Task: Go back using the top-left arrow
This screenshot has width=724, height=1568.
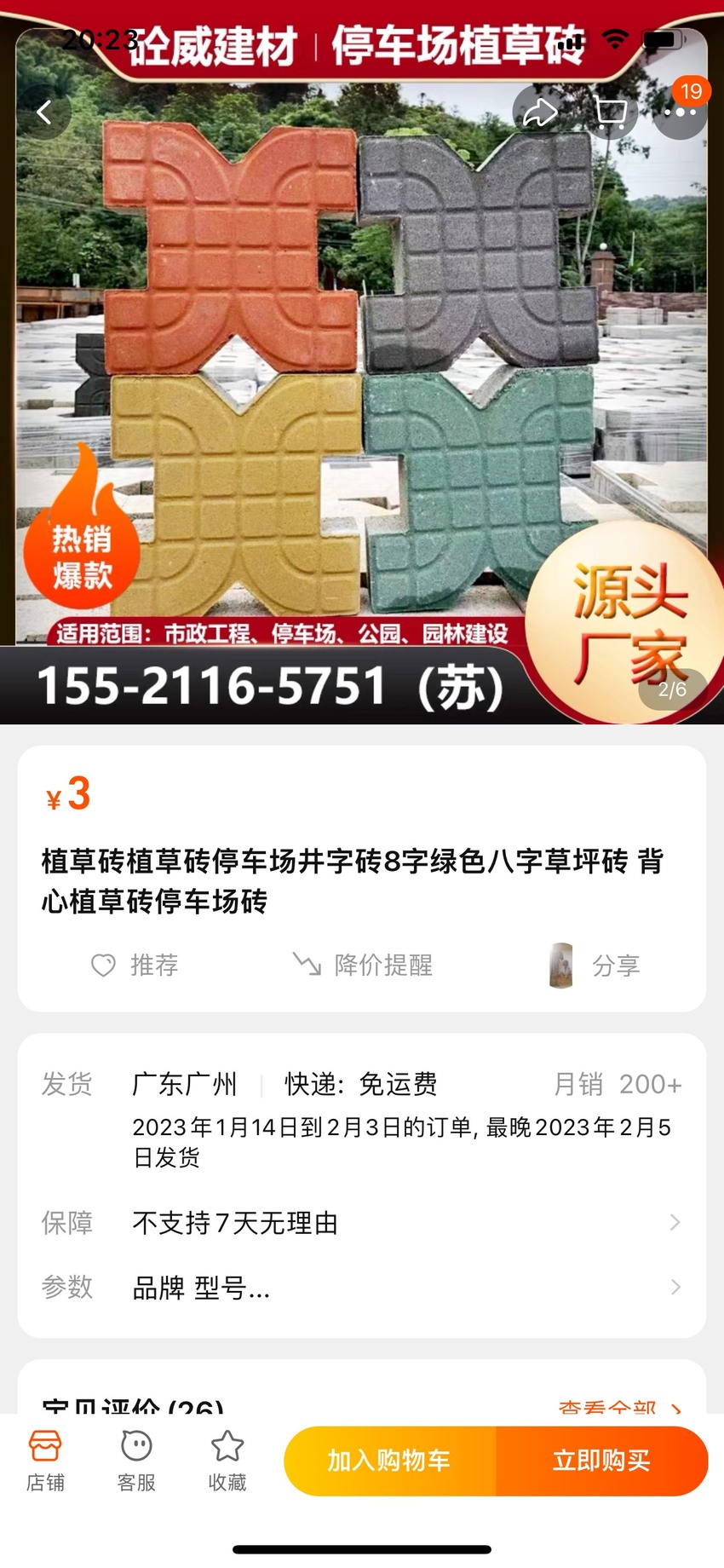Action: [44, 112]
